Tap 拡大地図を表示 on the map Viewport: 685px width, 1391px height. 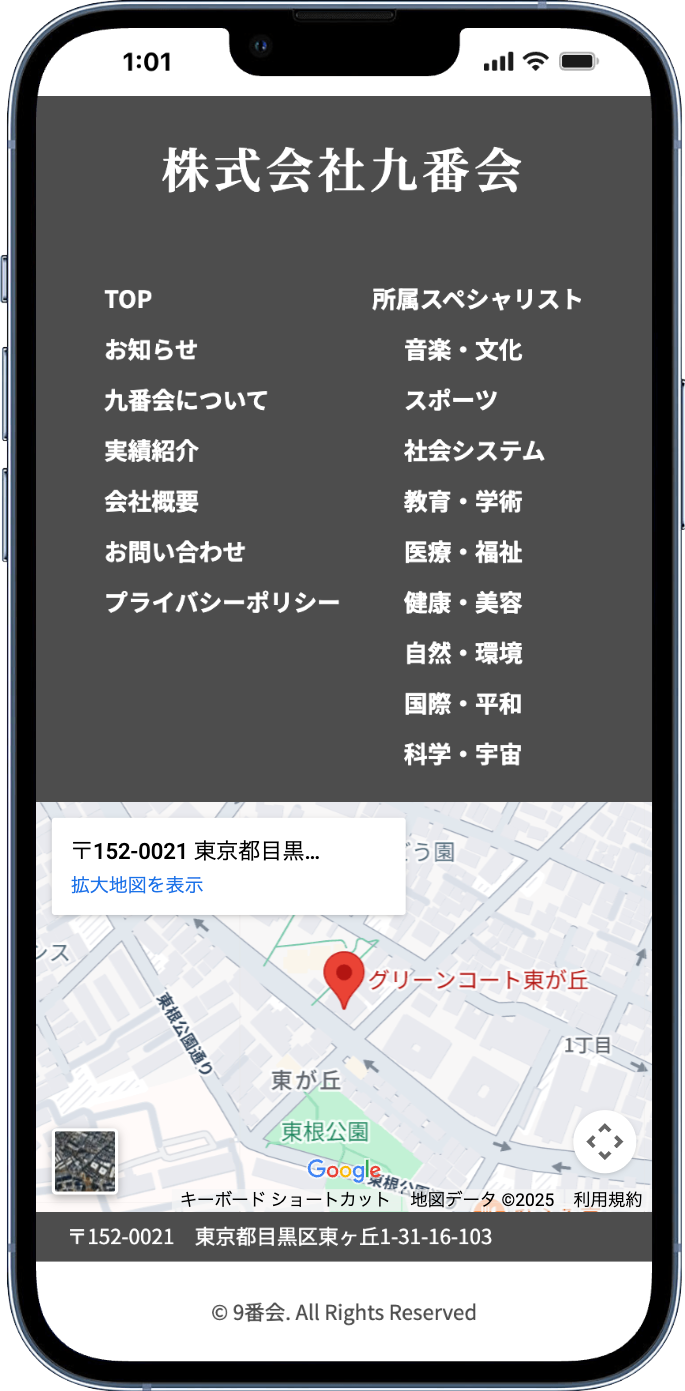[137, 885]
